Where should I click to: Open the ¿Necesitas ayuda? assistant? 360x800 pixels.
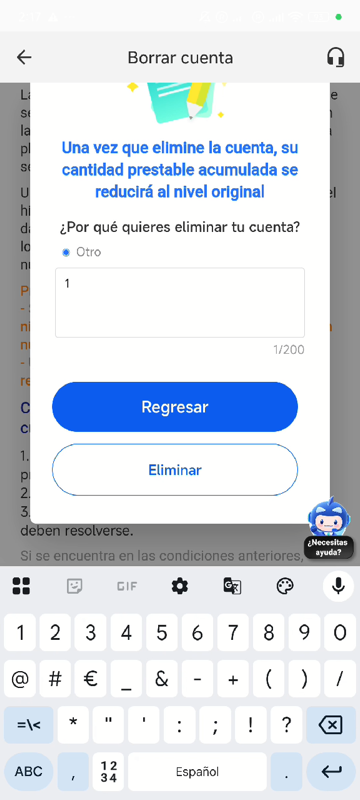coord(330,528)
